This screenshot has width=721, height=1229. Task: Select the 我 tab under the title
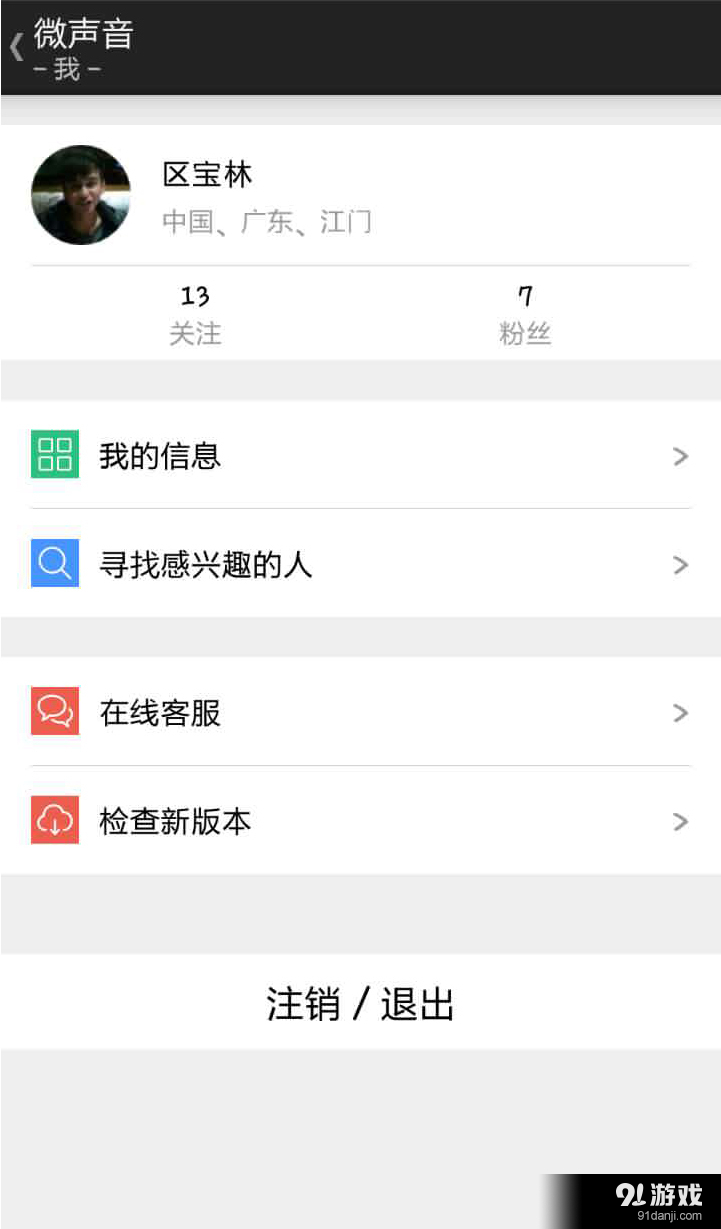pos(66,70)
